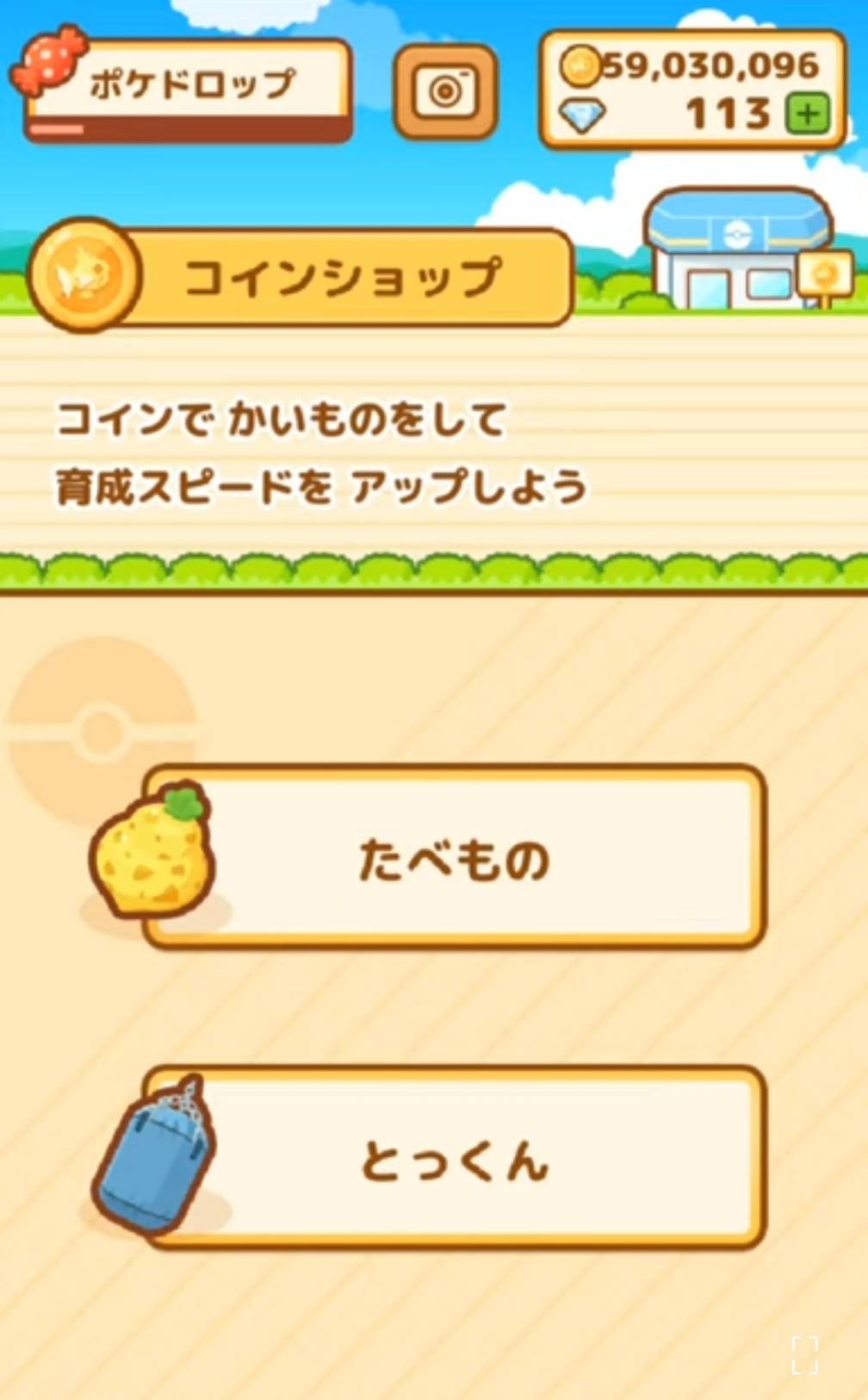Open the とっくん shop category

tap(456, 1159)
